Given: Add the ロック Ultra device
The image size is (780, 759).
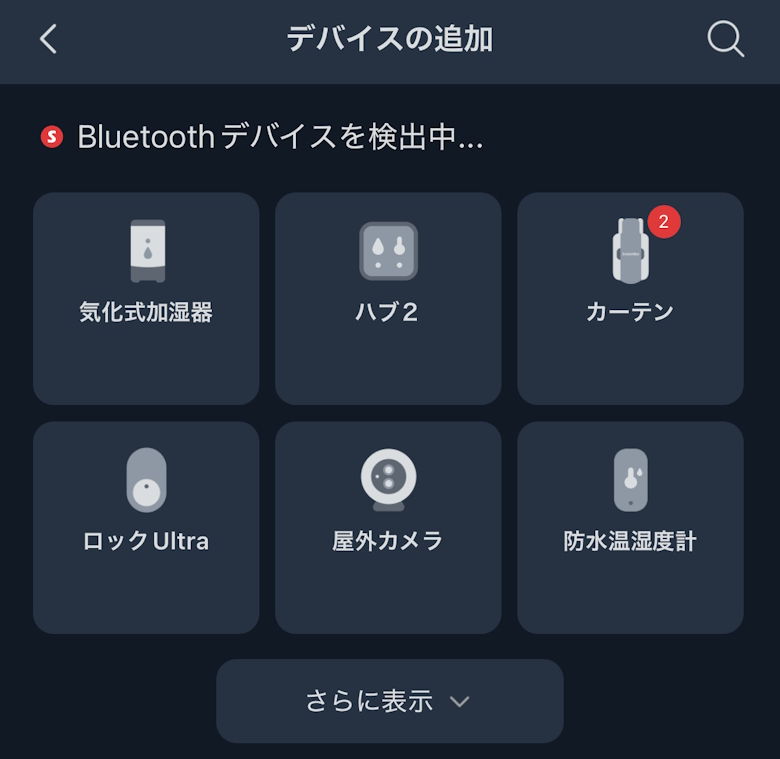Looking at the screenshot, I should (x=146, y=527).
